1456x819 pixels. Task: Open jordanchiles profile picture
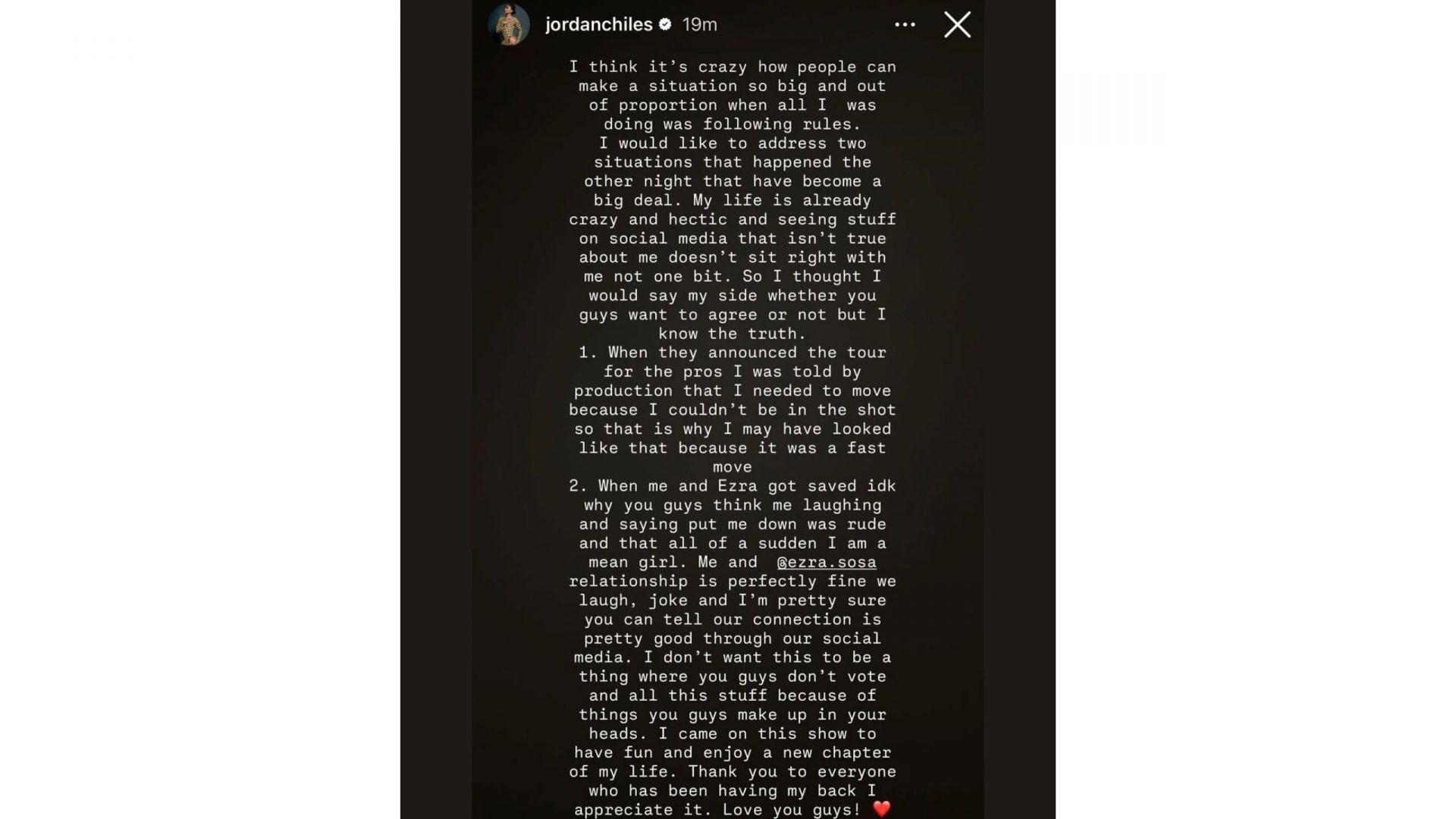[x=509, y=24]
